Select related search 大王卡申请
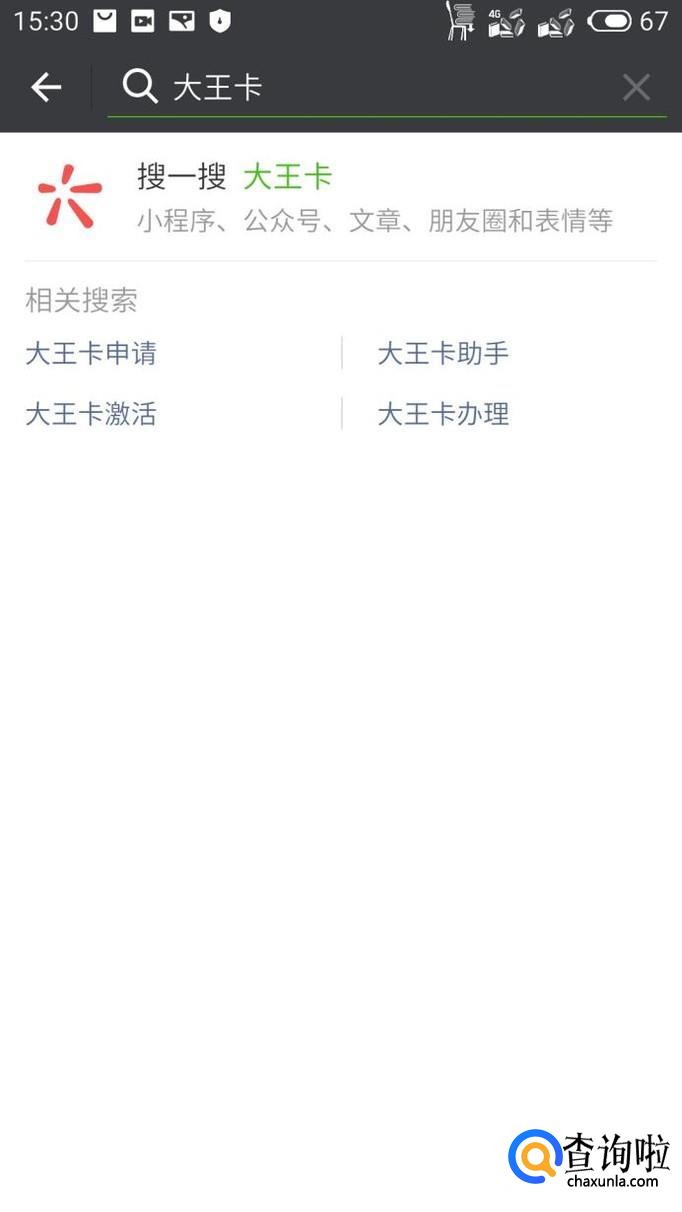682x1212 pixels. (x=91, y=353)
